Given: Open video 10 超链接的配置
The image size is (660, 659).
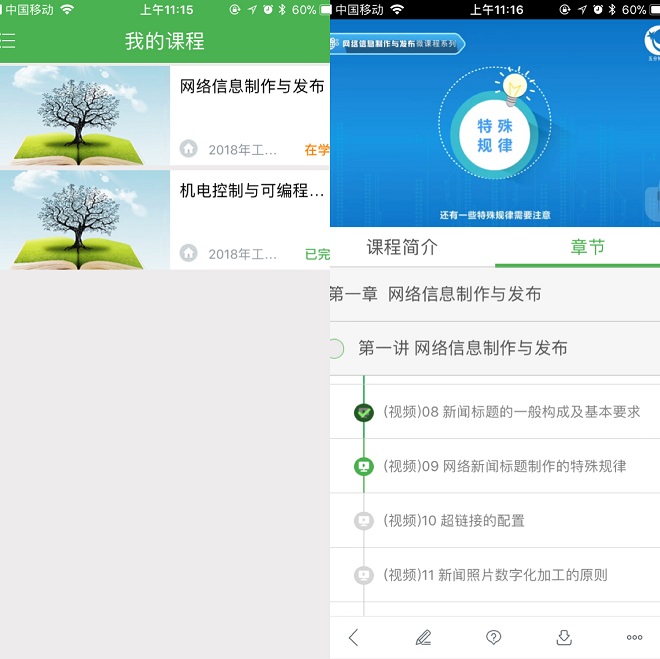Looking at the screenshot, I should pos(454,521).
